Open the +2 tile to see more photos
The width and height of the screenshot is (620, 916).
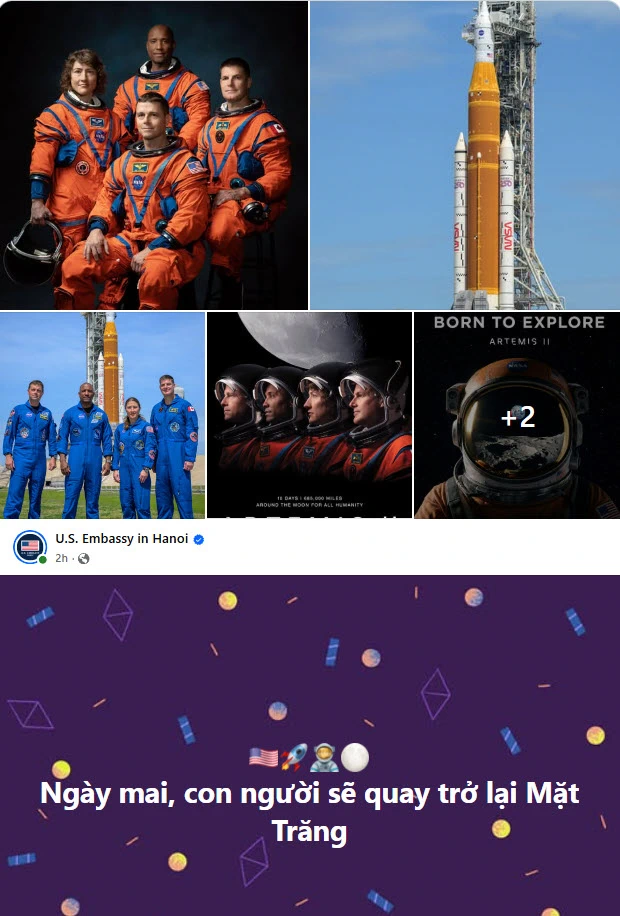(x=517, y=416)
